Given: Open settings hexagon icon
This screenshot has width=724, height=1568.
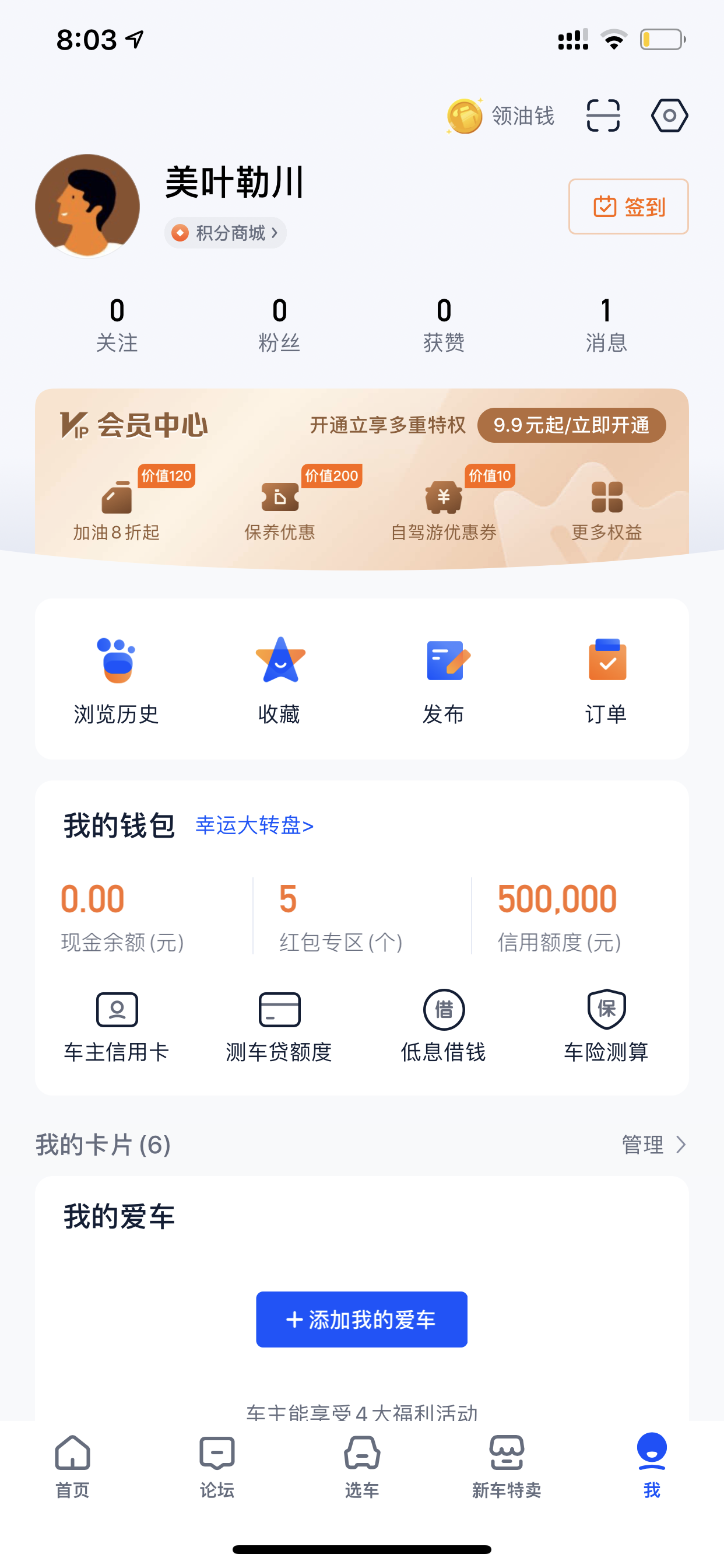Looking at the screenshot, I should click(x=669, y=116).
